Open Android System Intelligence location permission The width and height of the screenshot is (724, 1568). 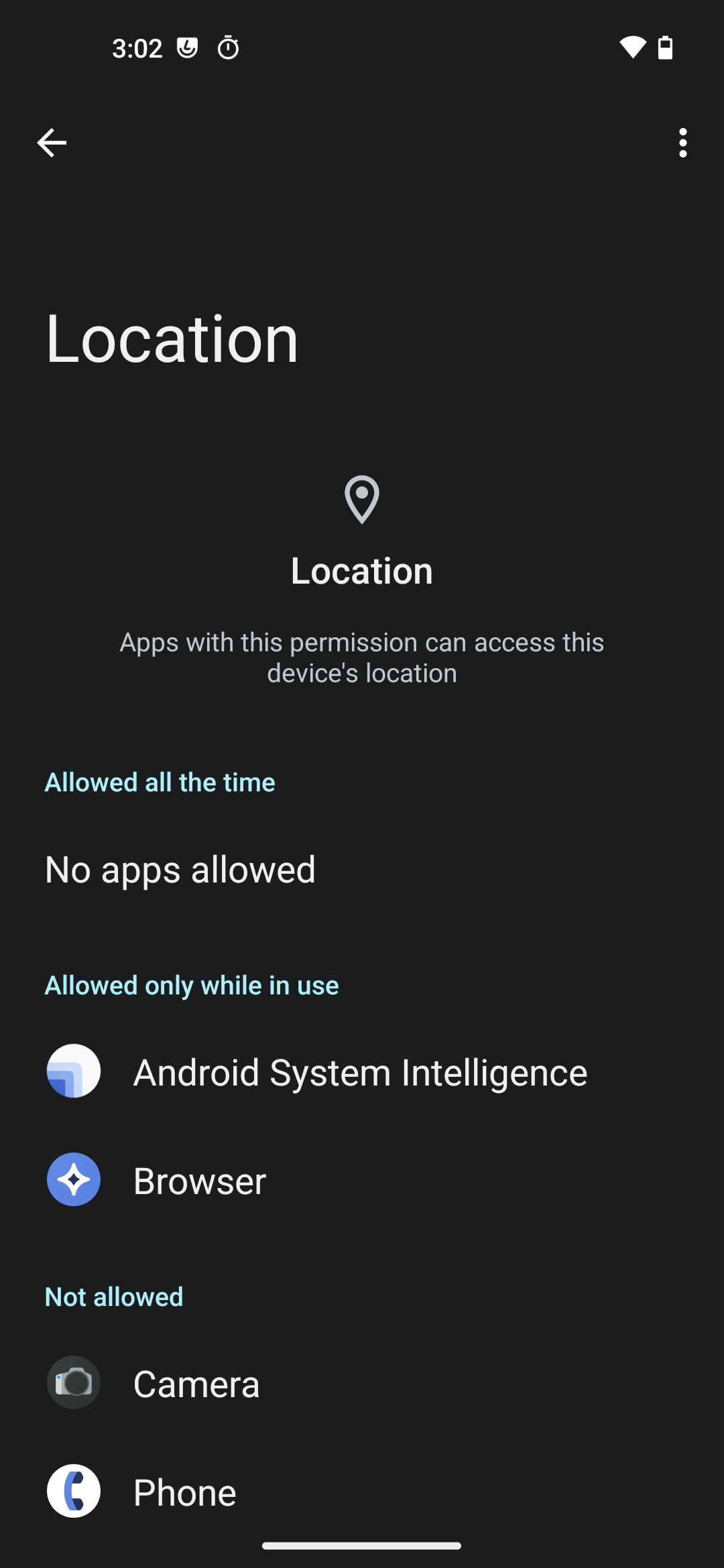tap(361, 1072)
